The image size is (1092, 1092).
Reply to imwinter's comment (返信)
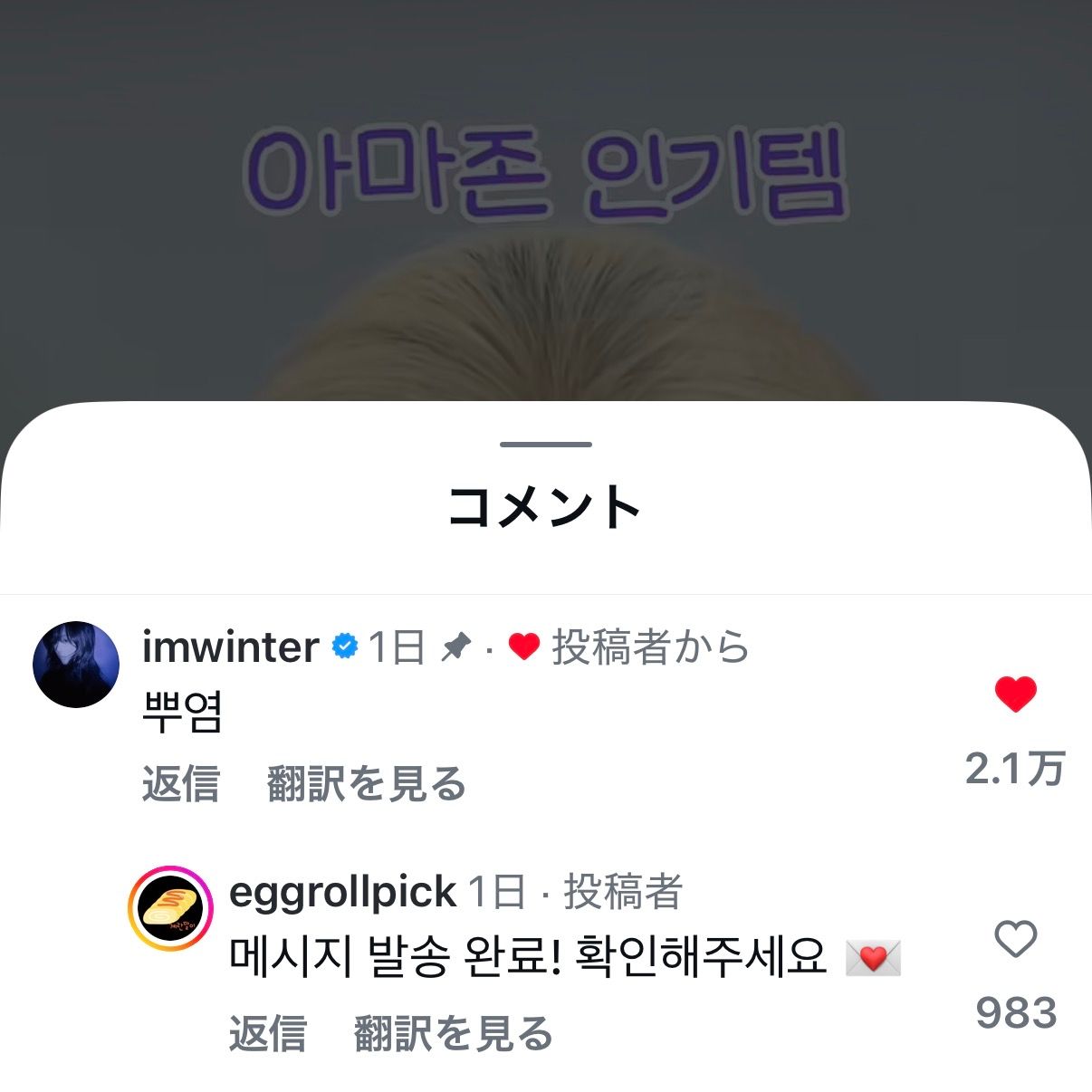(x=180, y=783)
